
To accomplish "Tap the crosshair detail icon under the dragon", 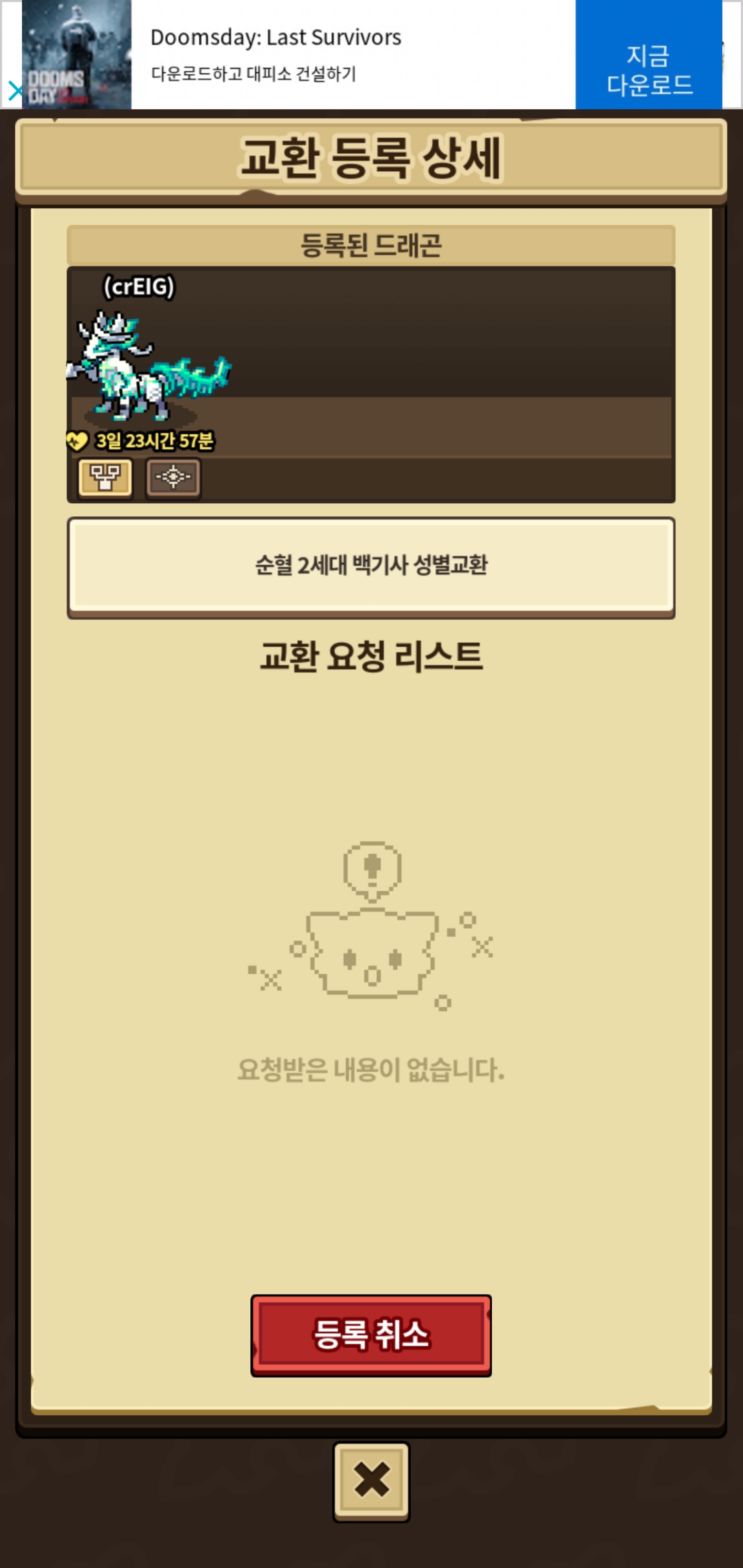I will point(173,478).
